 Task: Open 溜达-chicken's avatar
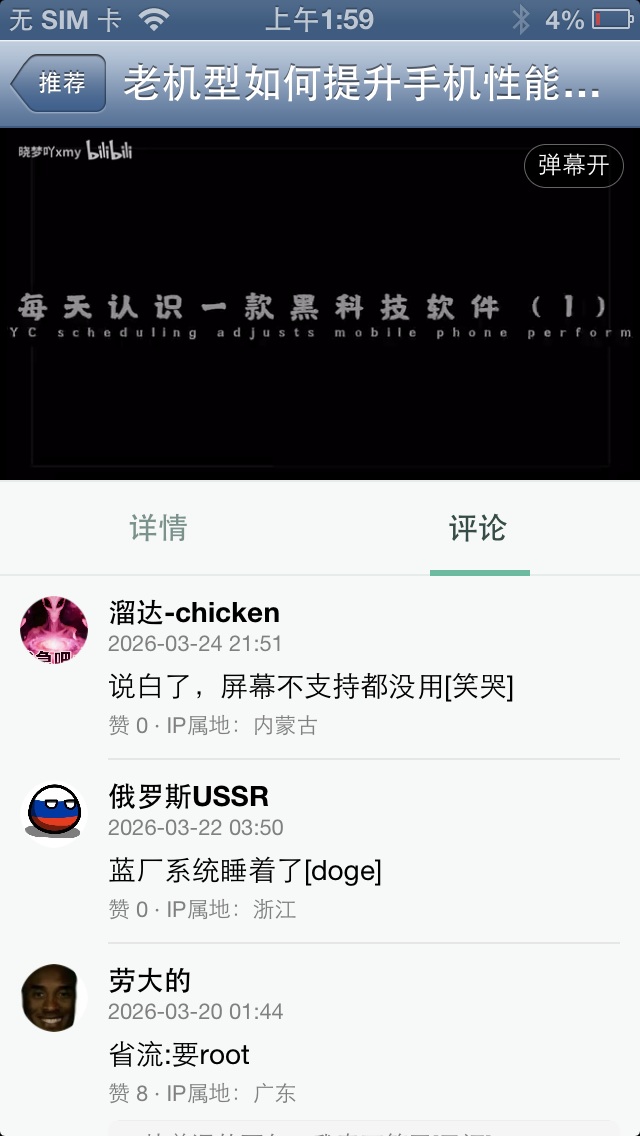click(54, 630)
